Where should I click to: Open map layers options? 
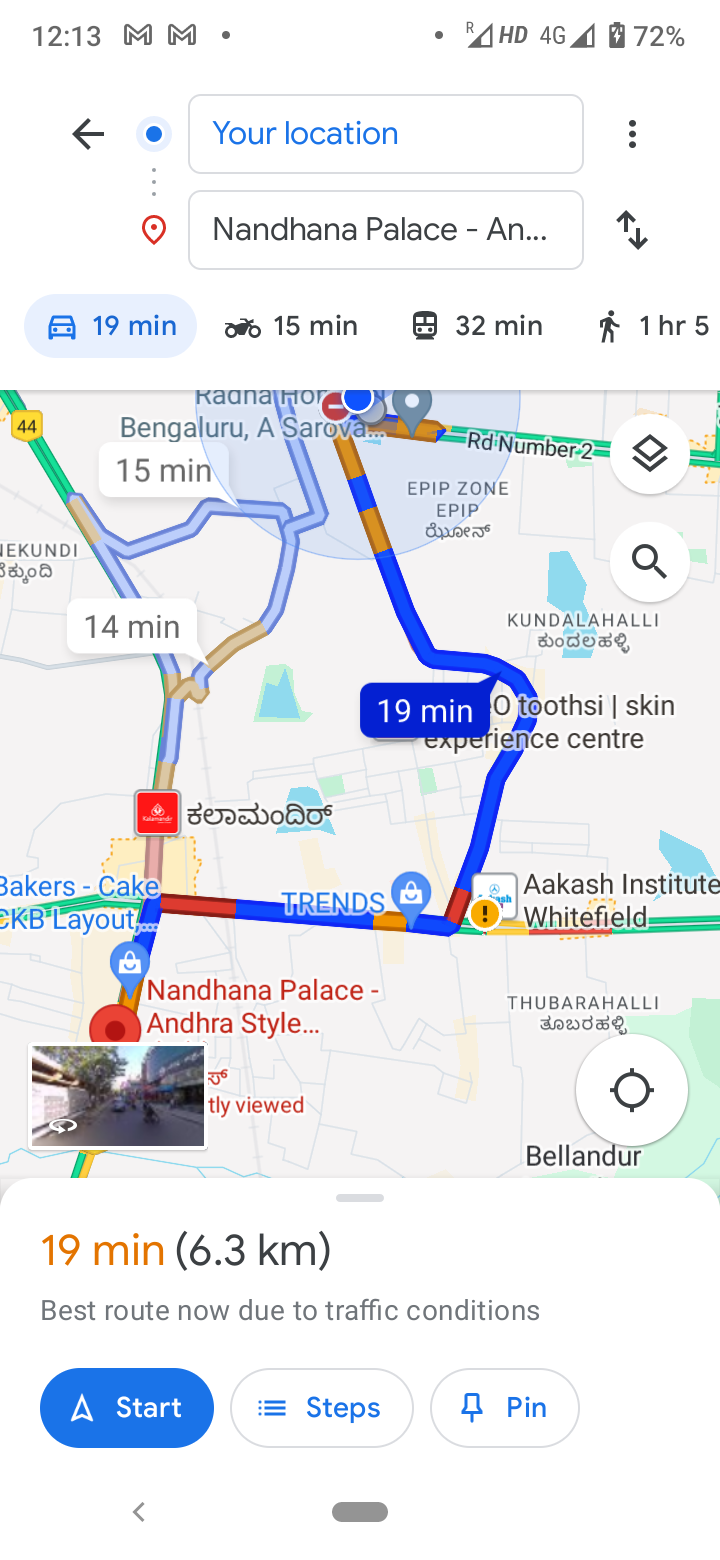click(650, 454)
